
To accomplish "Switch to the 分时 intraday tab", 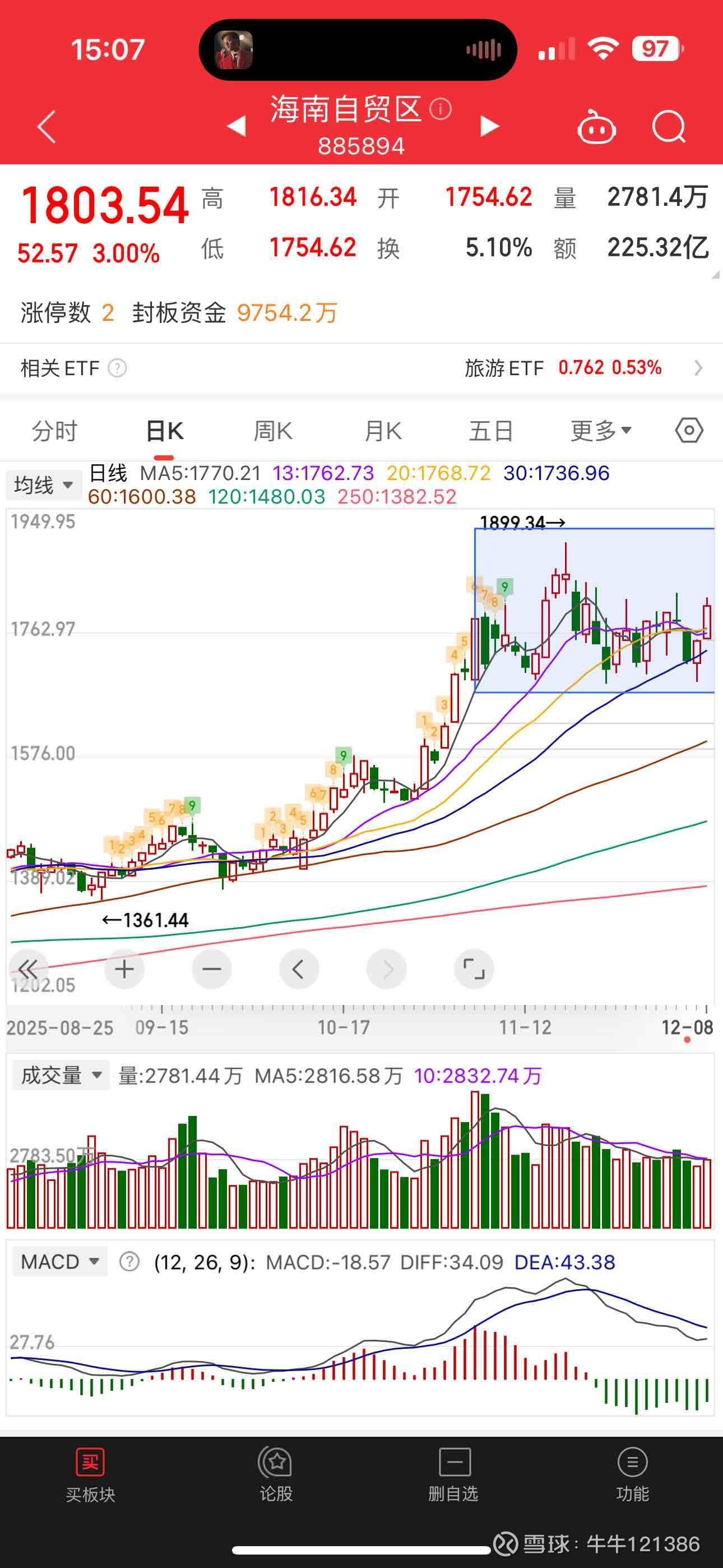I will click(x=54, y=430).
